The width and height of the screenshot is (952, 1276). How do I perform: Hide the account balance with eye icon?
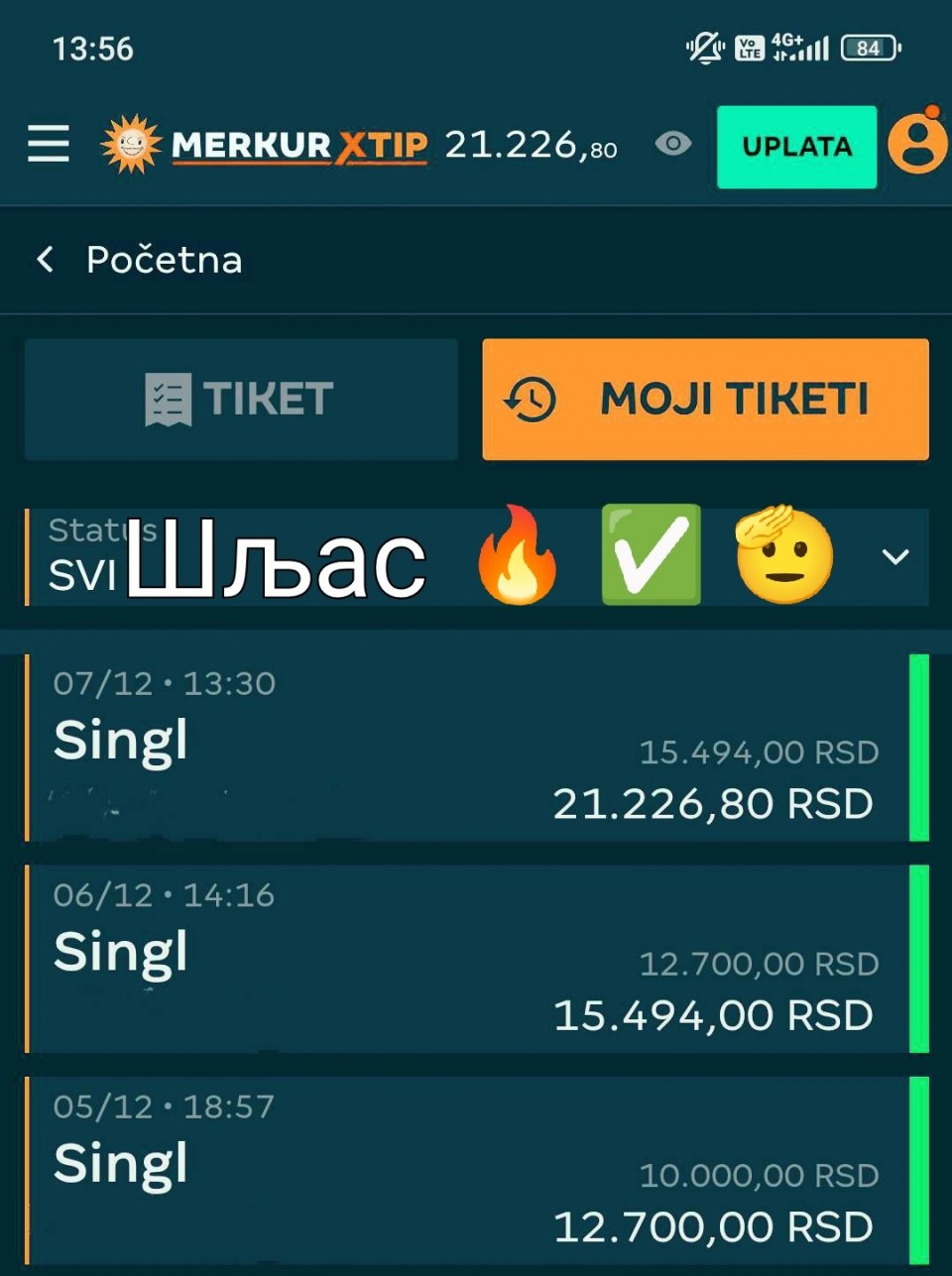coord(673,145)
